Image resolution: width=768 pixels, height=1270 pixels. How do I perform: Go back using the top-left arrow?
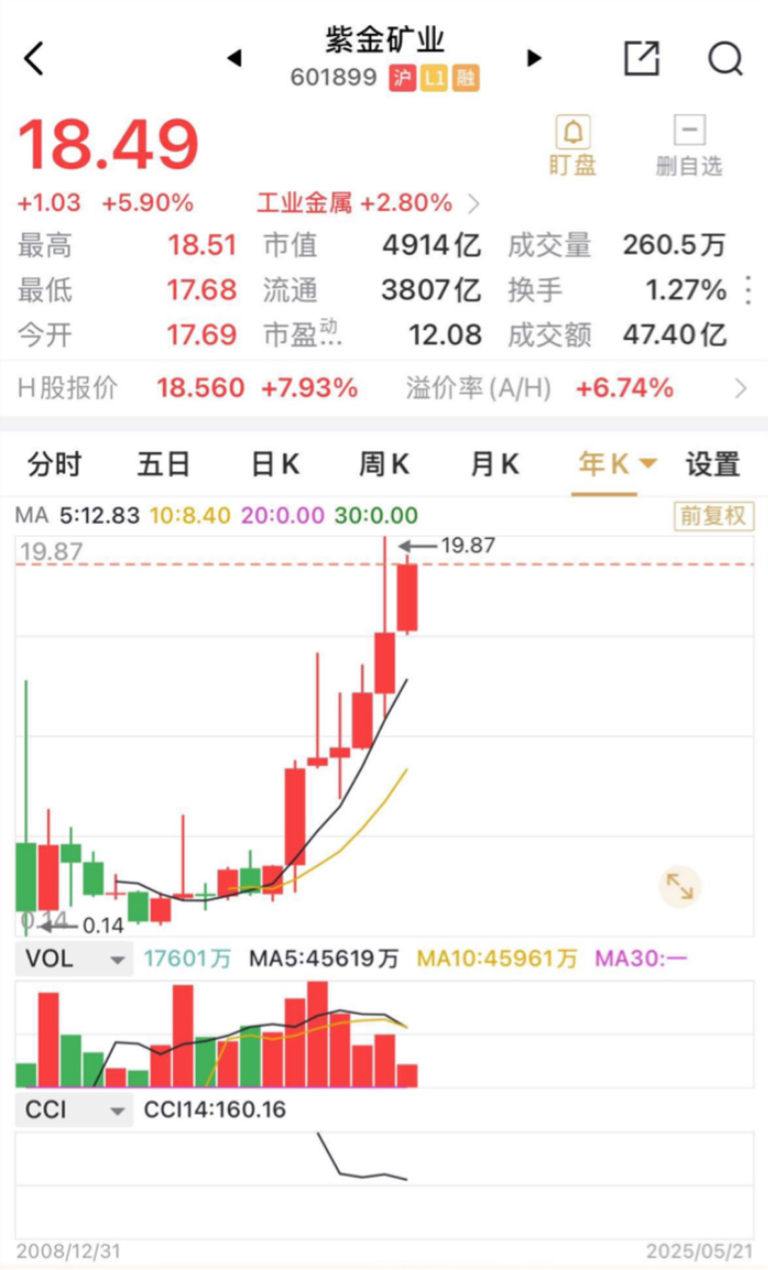click(x=34, y=58)
